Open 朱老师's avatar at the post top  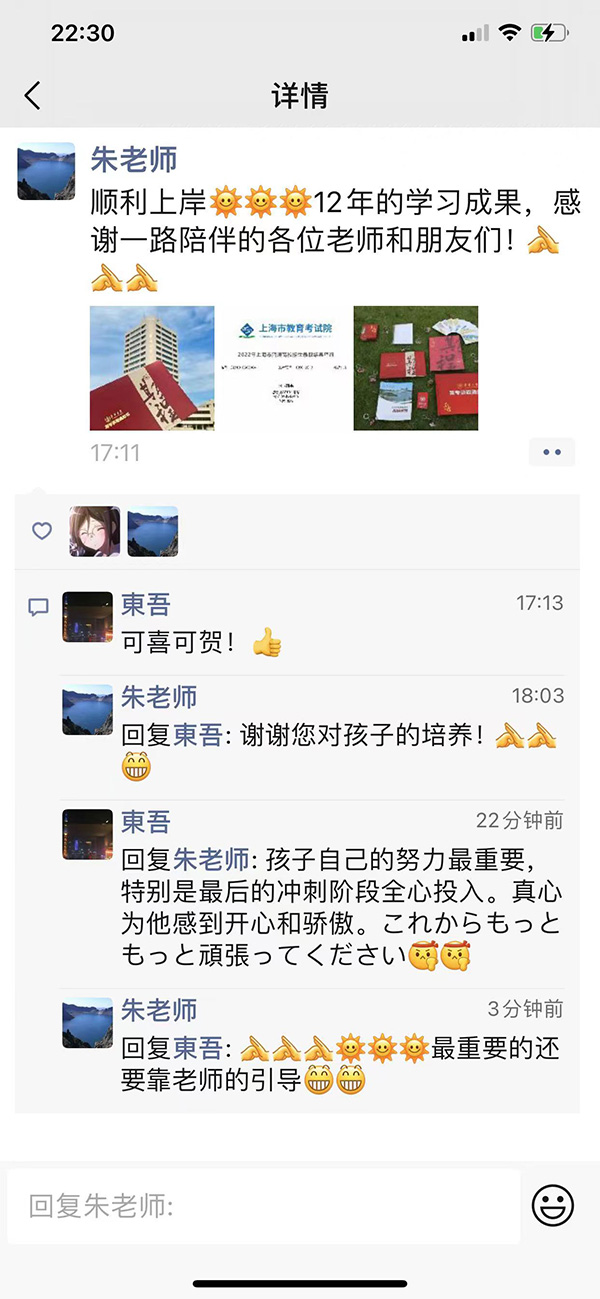pyautogui.click(x=47, y=171)
